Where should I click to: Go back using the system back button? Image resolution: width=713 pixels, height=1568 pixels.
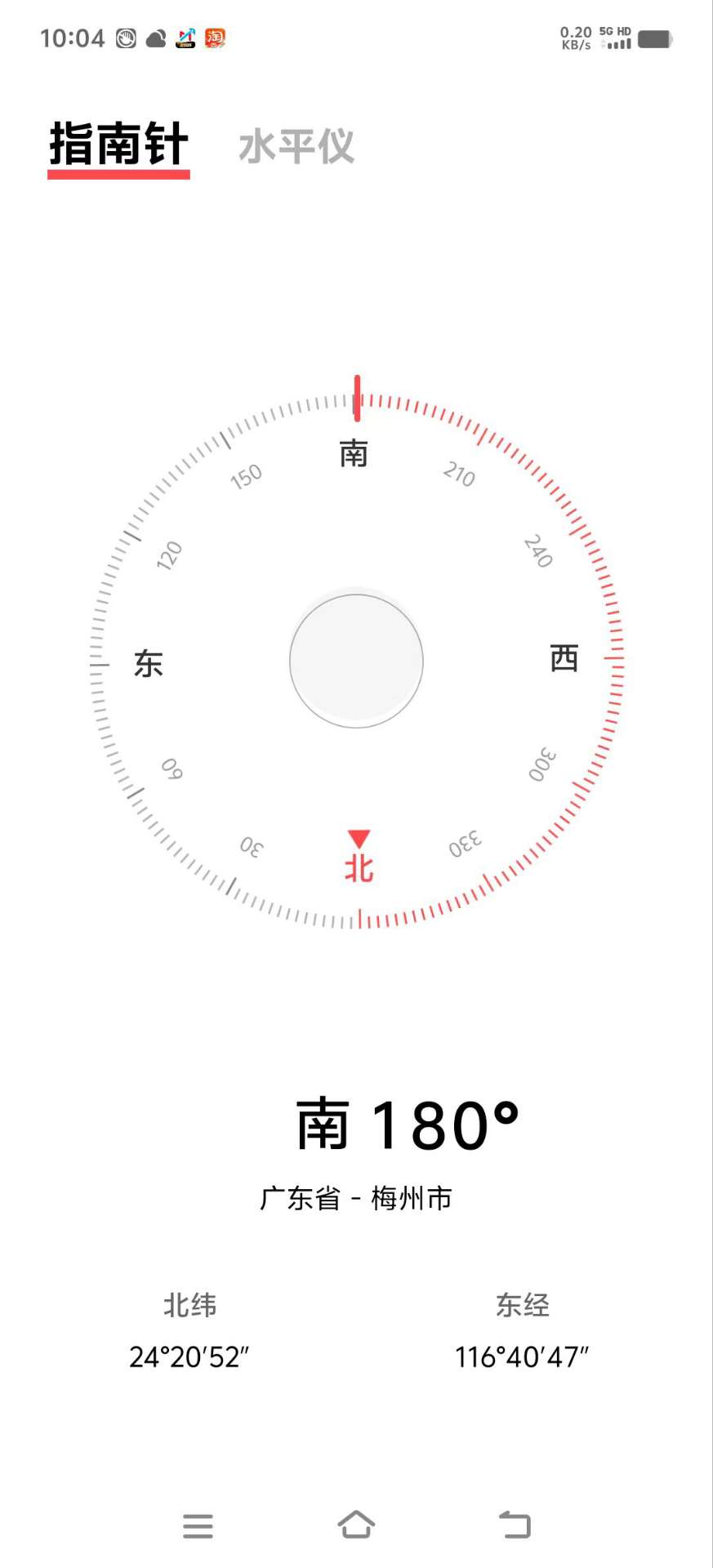click(515, 1525)
